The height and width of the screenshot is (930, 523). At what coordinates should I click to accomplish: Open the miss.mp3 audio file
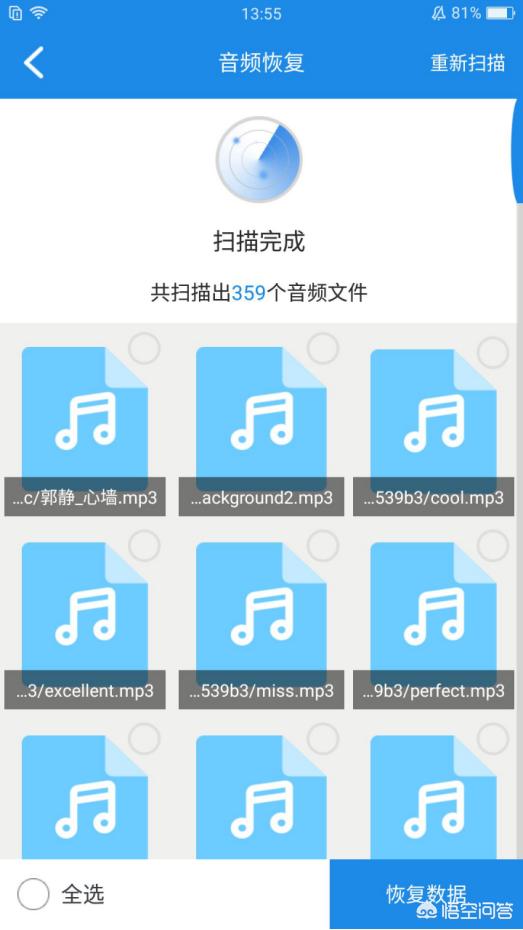pos(262,625)
